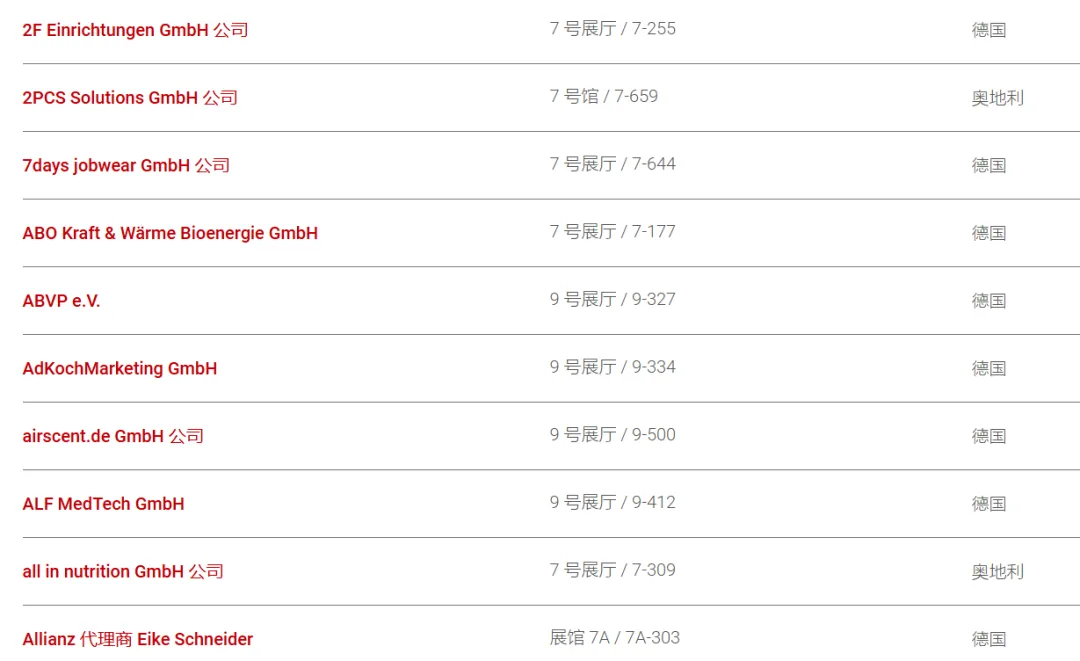Open ALF MedTech GmbH link
The height and width of the screenshot is (661, 1080).
point(104,504)
